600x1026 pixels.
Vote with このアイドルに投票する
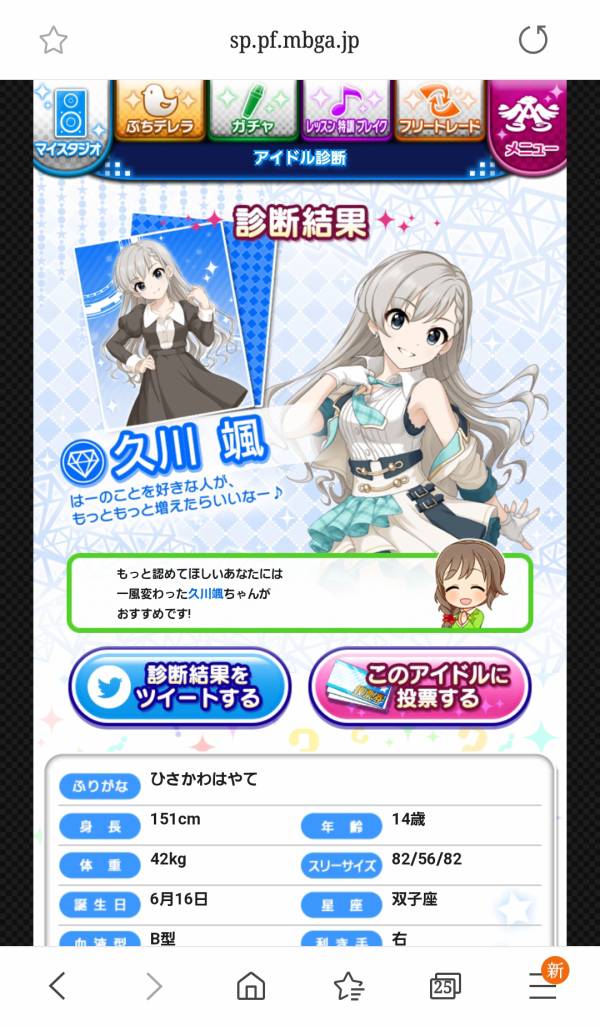pyautogui.click(x=420, y=686)
